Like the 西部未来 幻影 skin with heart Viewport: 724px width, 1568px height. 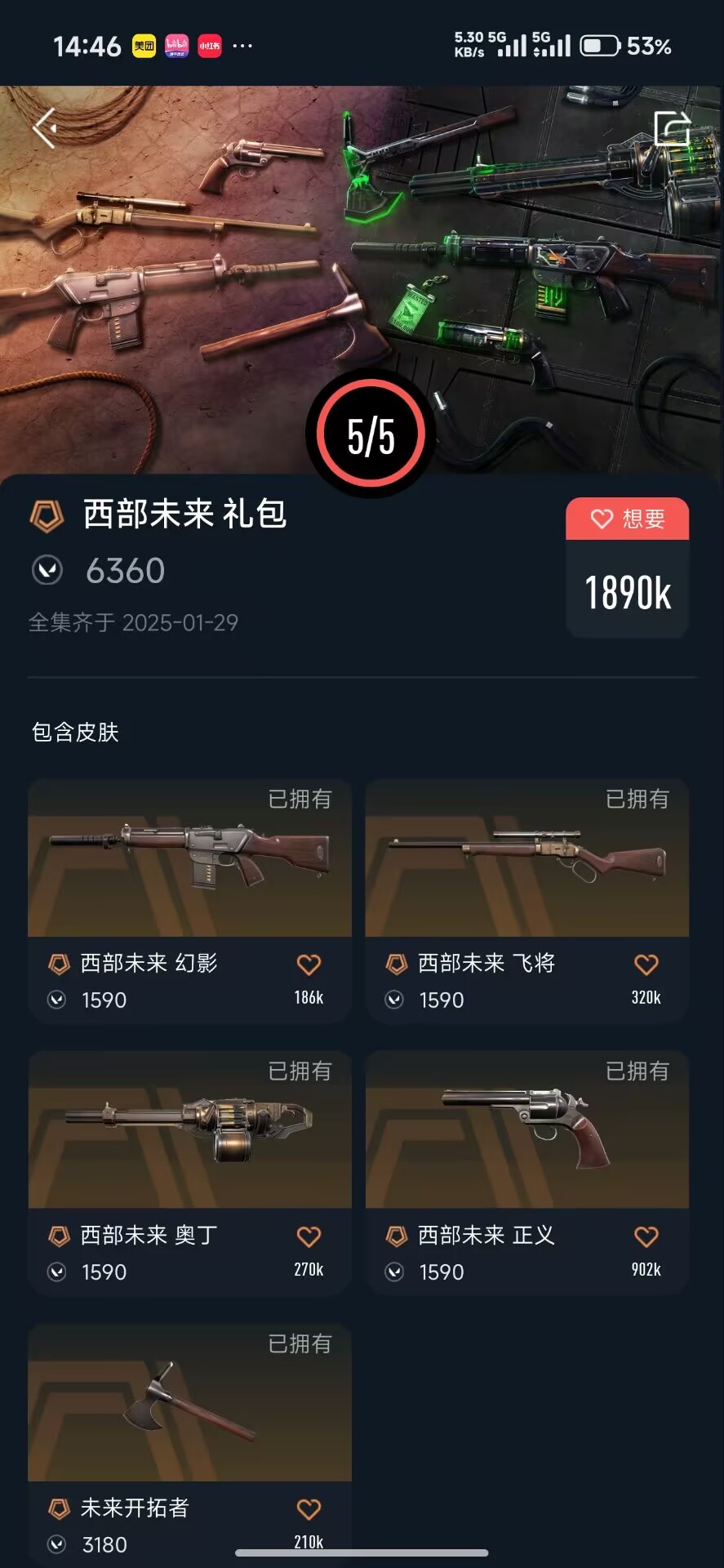[309, 964]
